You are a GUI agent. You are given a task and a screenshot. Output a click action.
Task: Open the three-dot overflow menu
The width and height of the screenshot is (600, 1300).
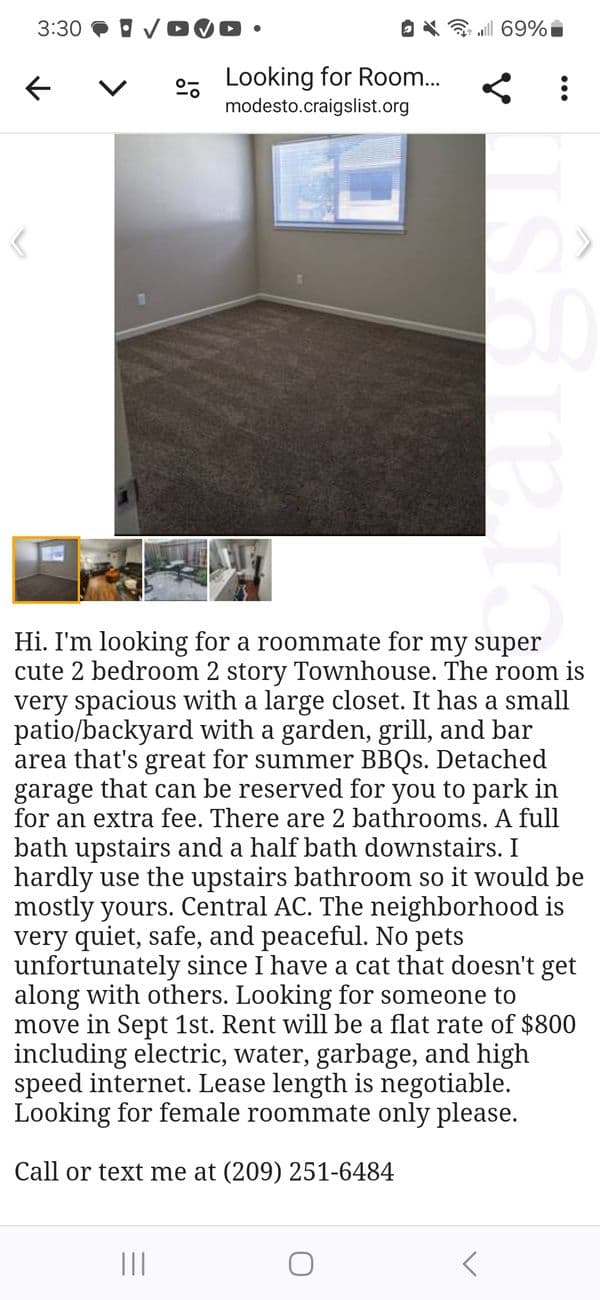565,89
